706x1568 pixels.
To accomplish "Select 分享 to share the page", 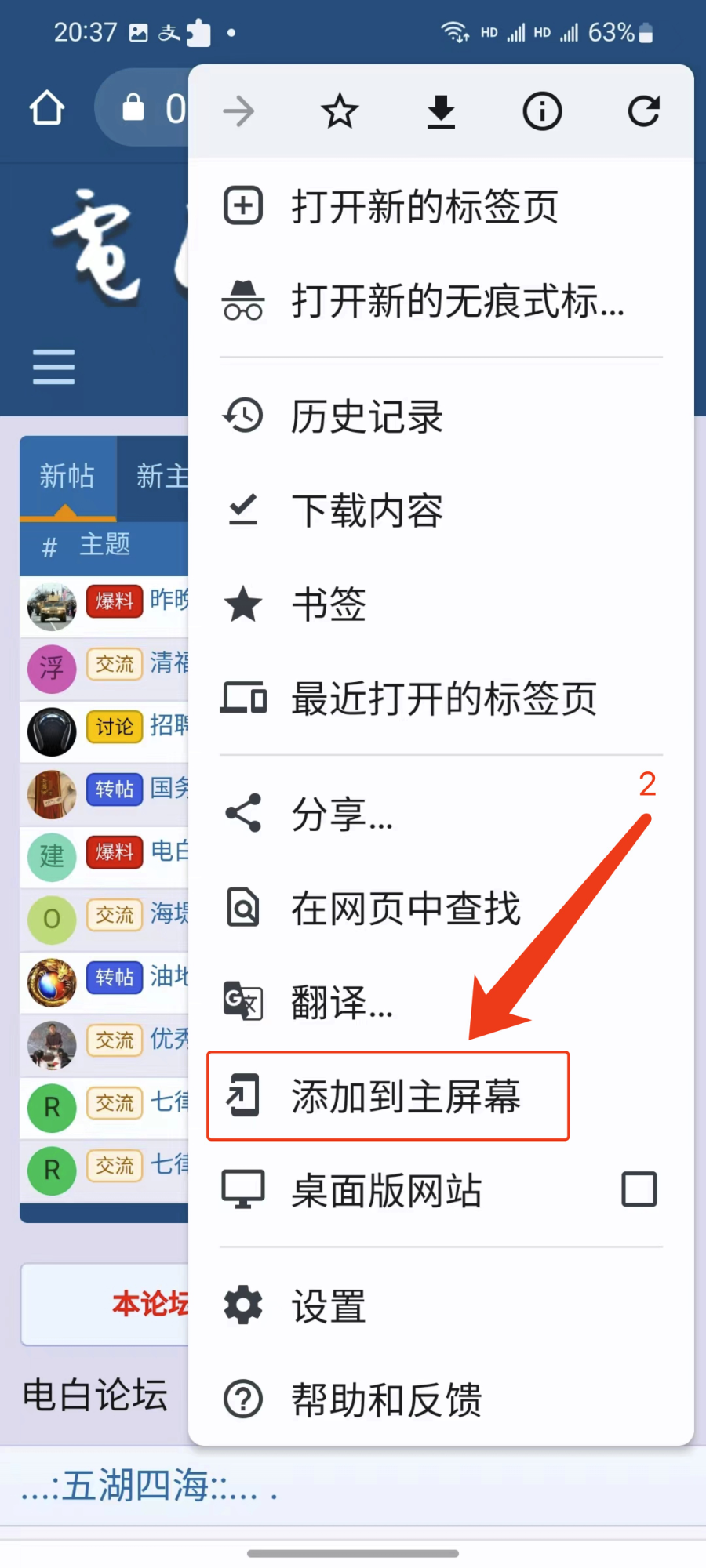I will [x=341, y=814].
